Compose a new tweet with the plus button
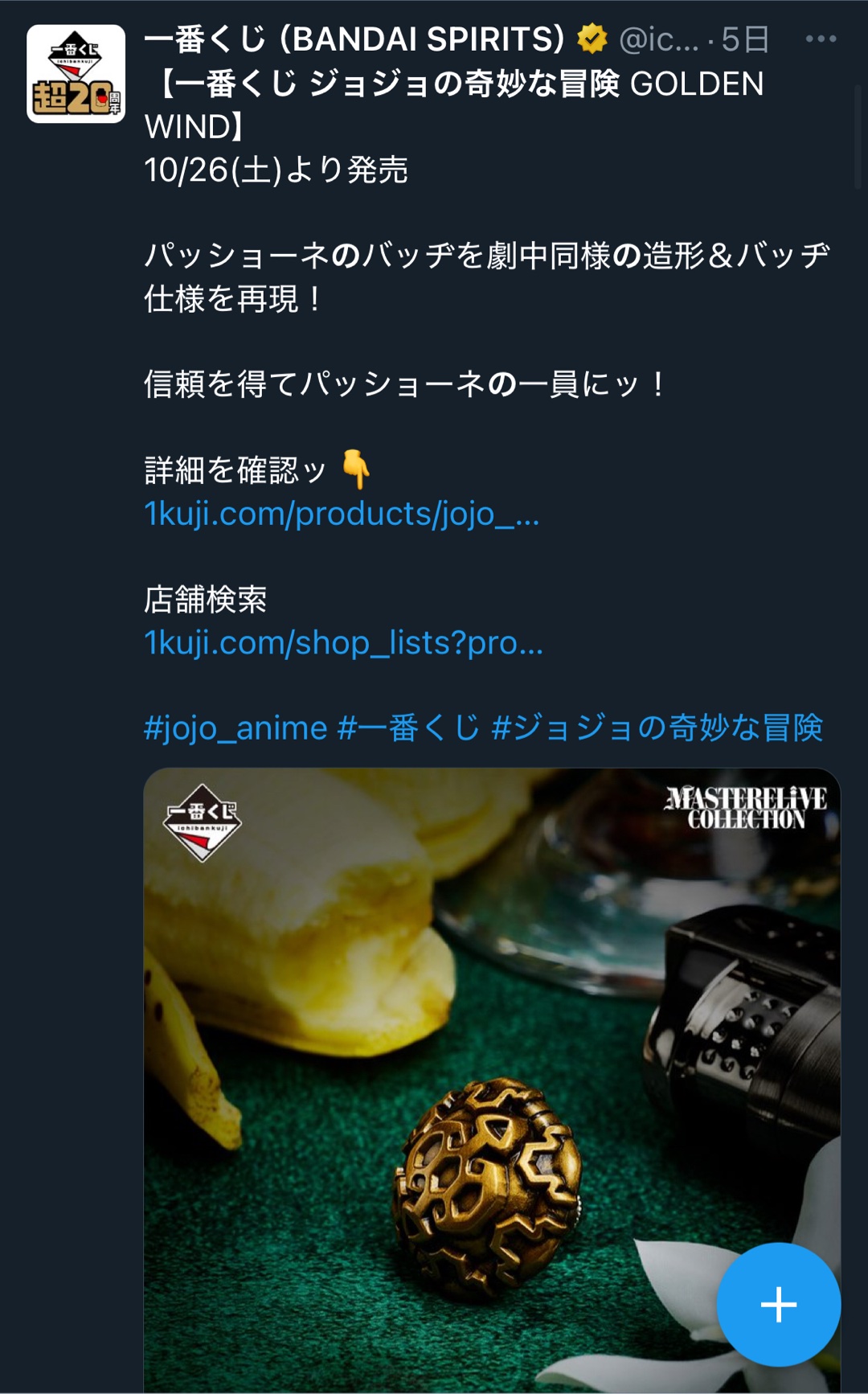 point(778,1304)
